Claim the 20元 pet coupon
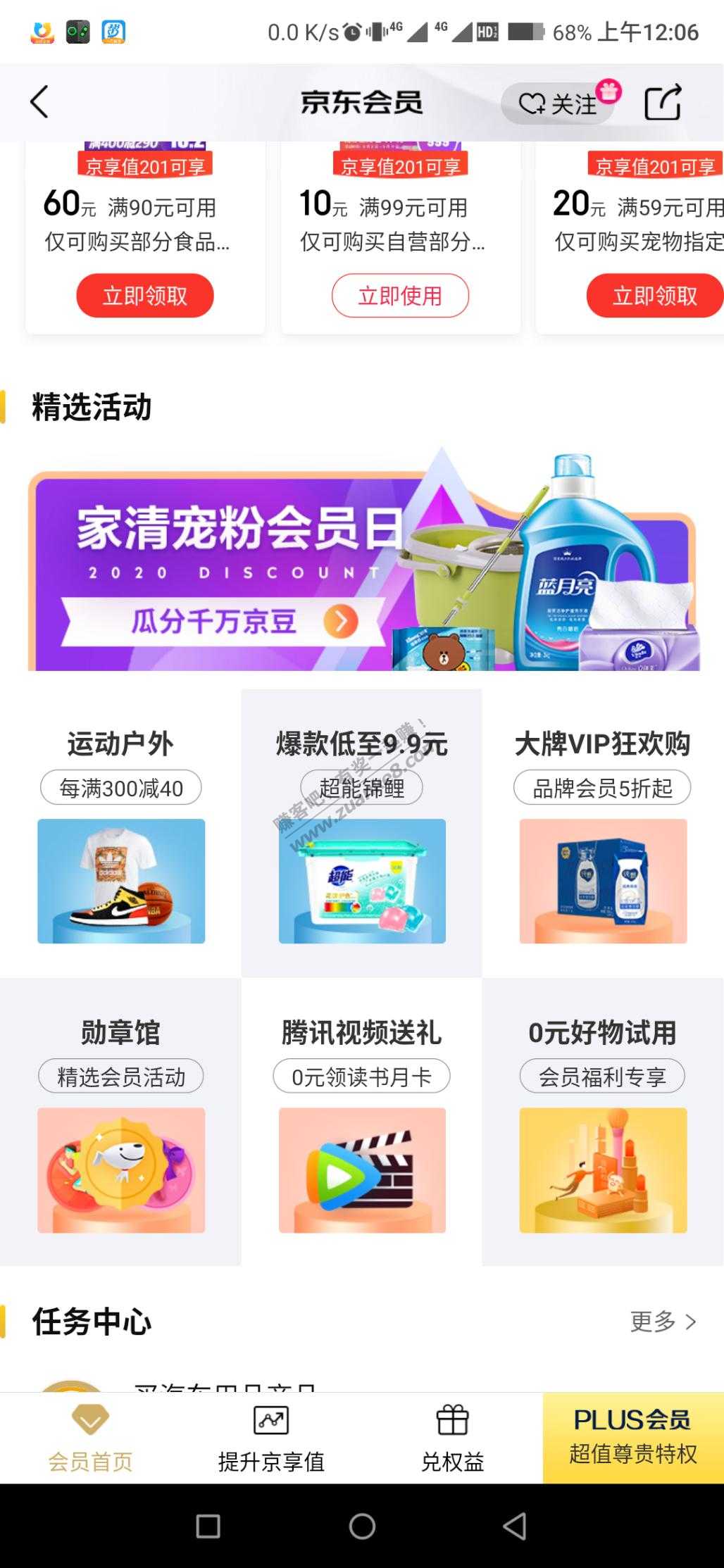Screen dimensions: 724x1568 [x=654, y=296]
